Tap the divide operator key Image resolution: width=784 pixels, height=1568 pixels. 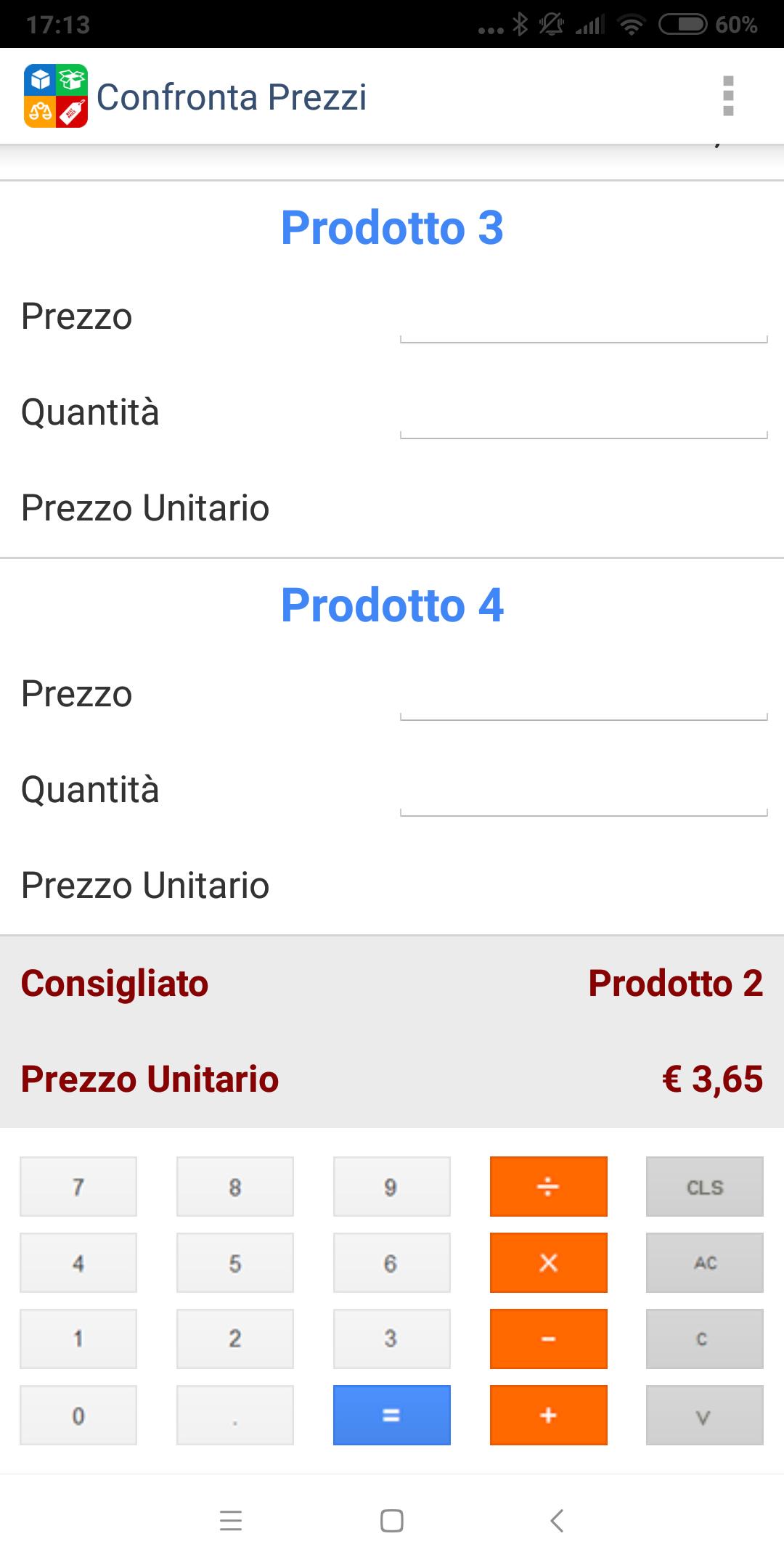point(549,1186)
